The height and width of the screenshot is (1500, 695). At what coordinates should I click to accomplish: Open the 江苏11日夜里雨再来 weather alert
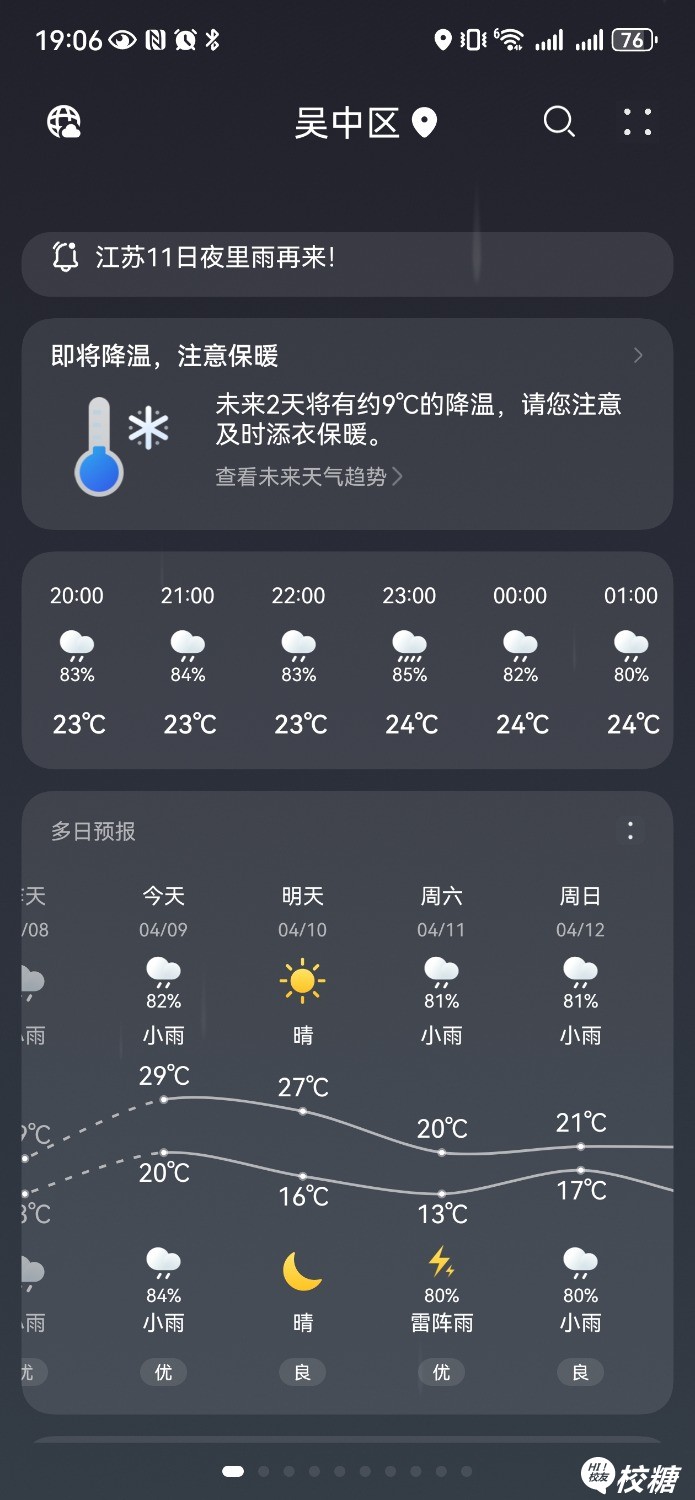(x=347, y=258)
